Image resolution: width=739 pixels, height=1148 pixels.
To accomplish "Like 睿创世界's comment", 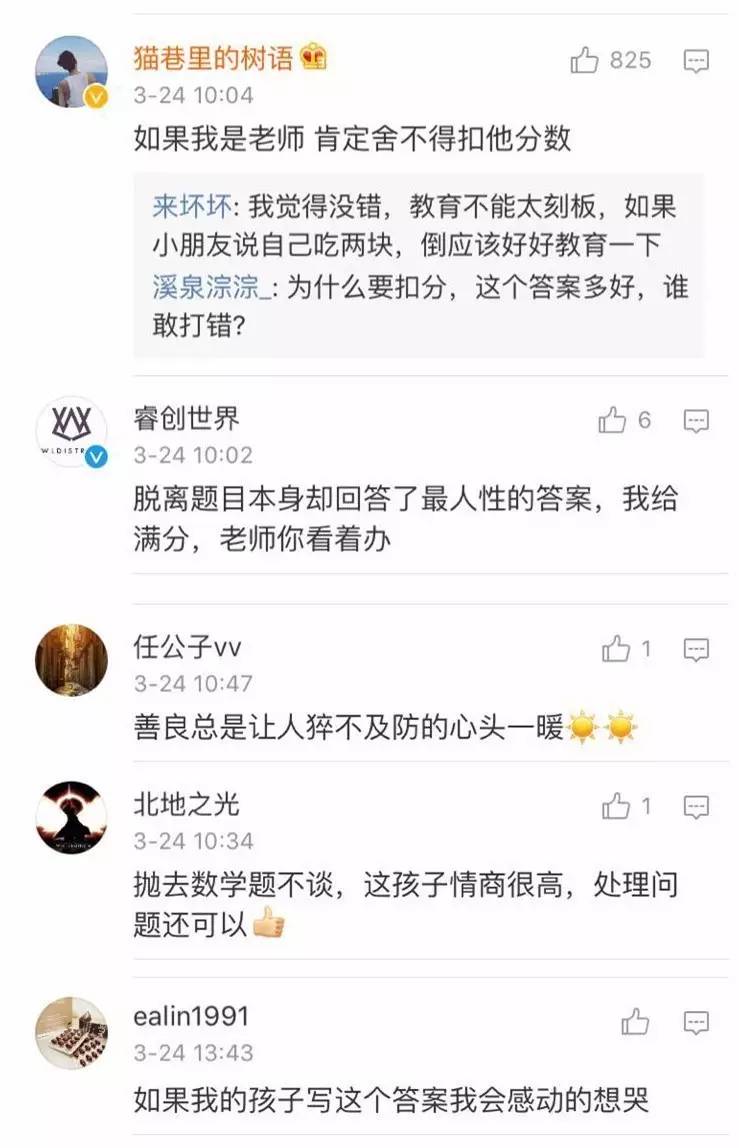I will tap(612, 420).
